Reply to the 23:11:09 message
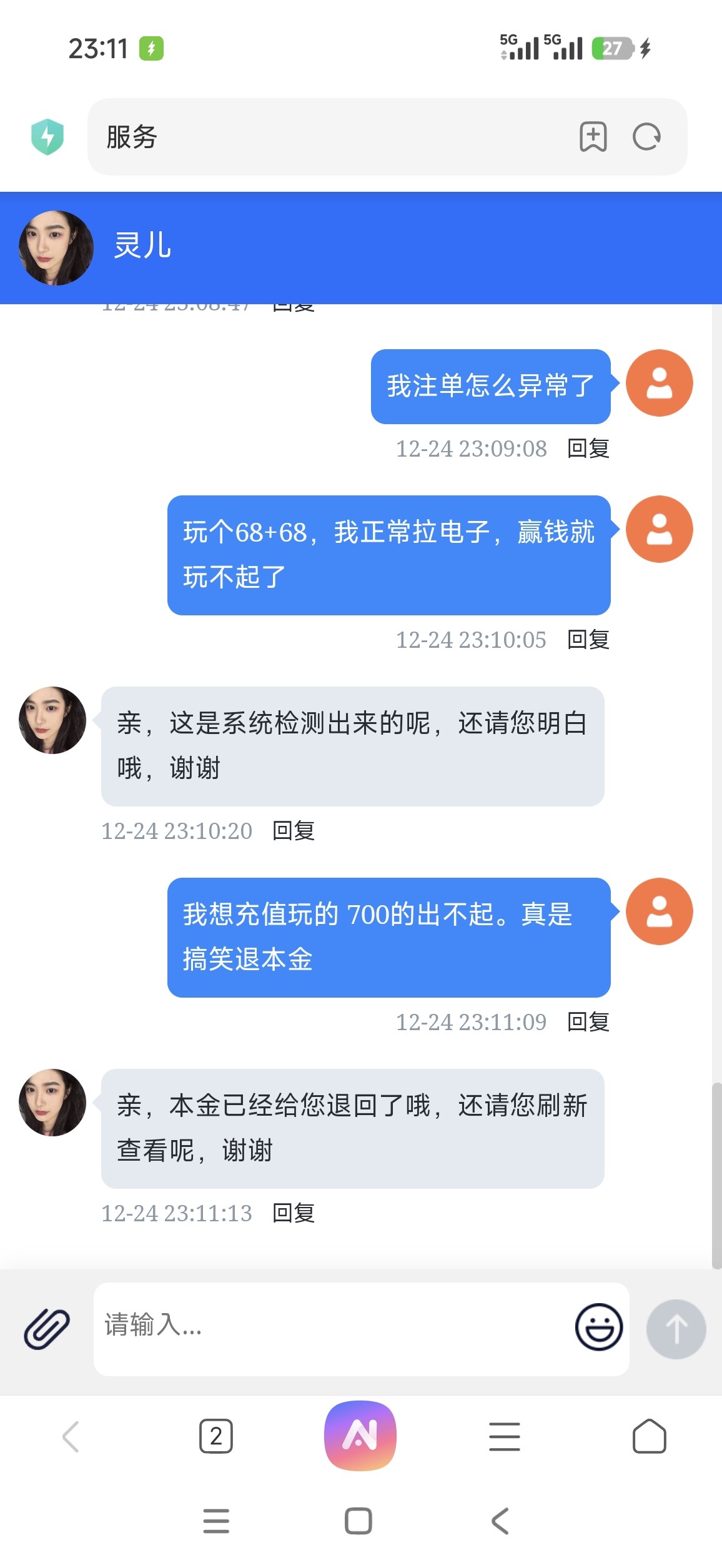 coord(588,1022)
